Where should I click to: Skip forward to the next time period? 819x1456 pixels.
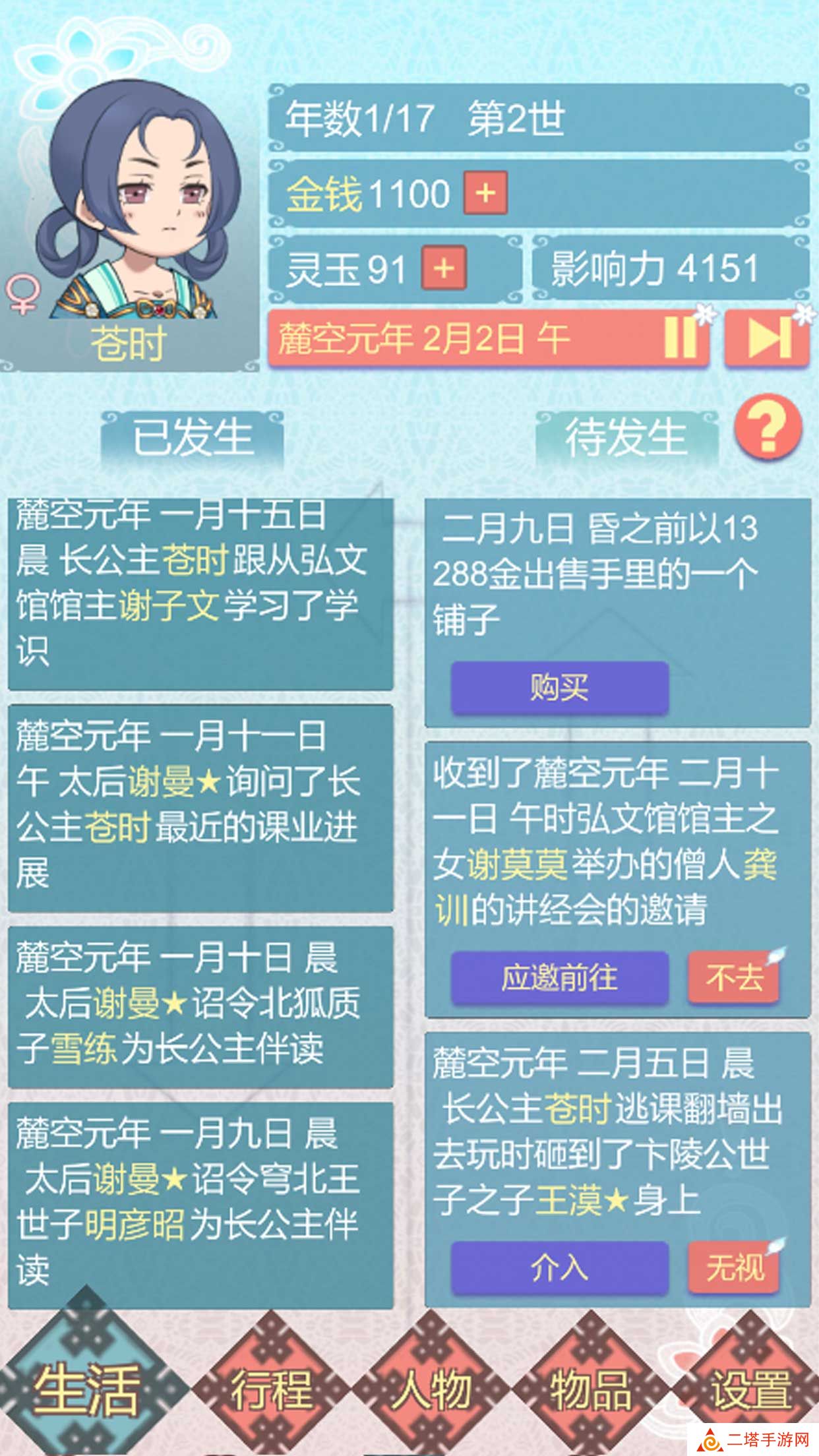coord(767,339)
